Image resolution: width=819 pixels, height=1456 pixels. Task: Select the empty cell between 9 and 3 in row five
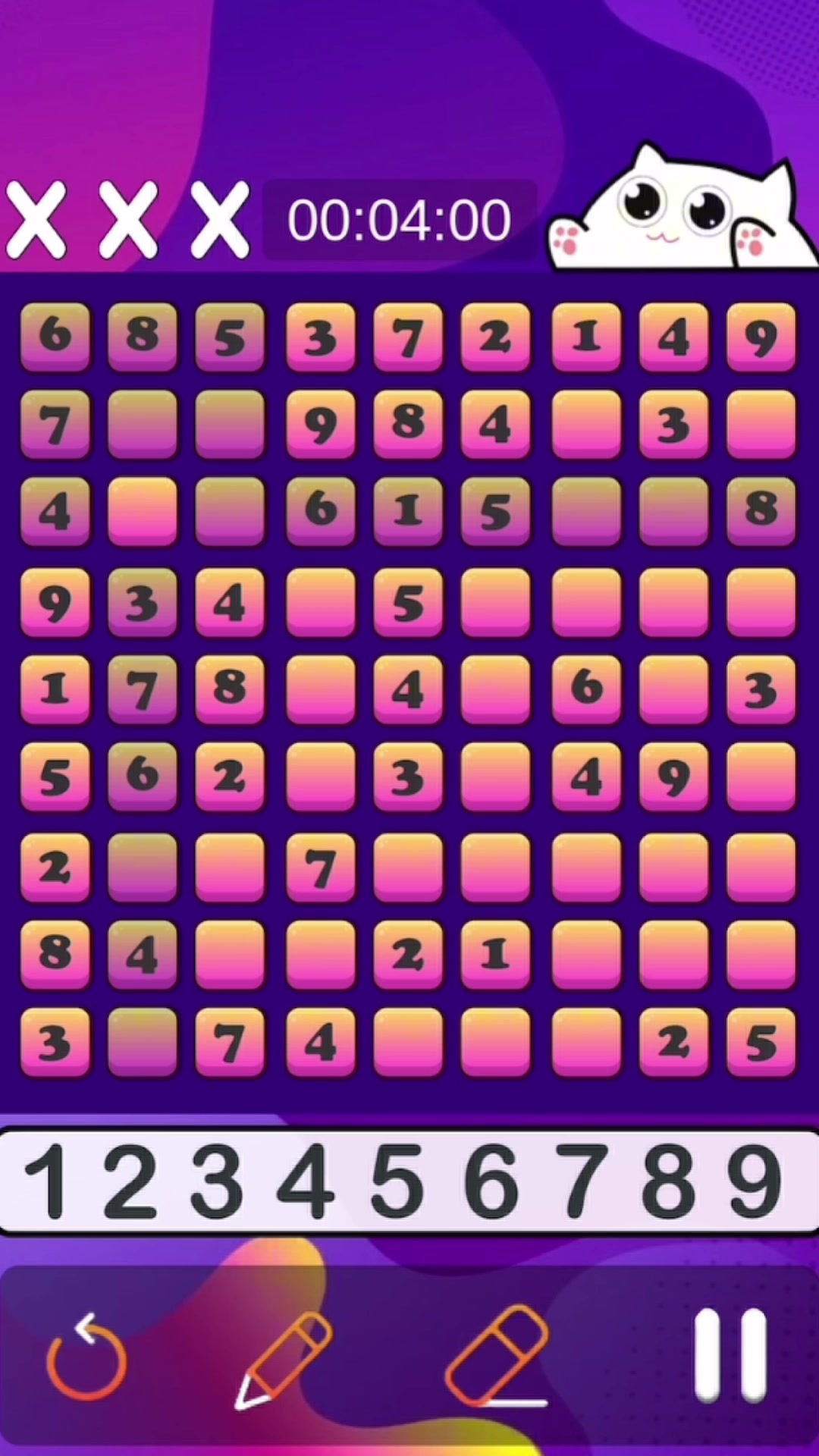point(673,689)
